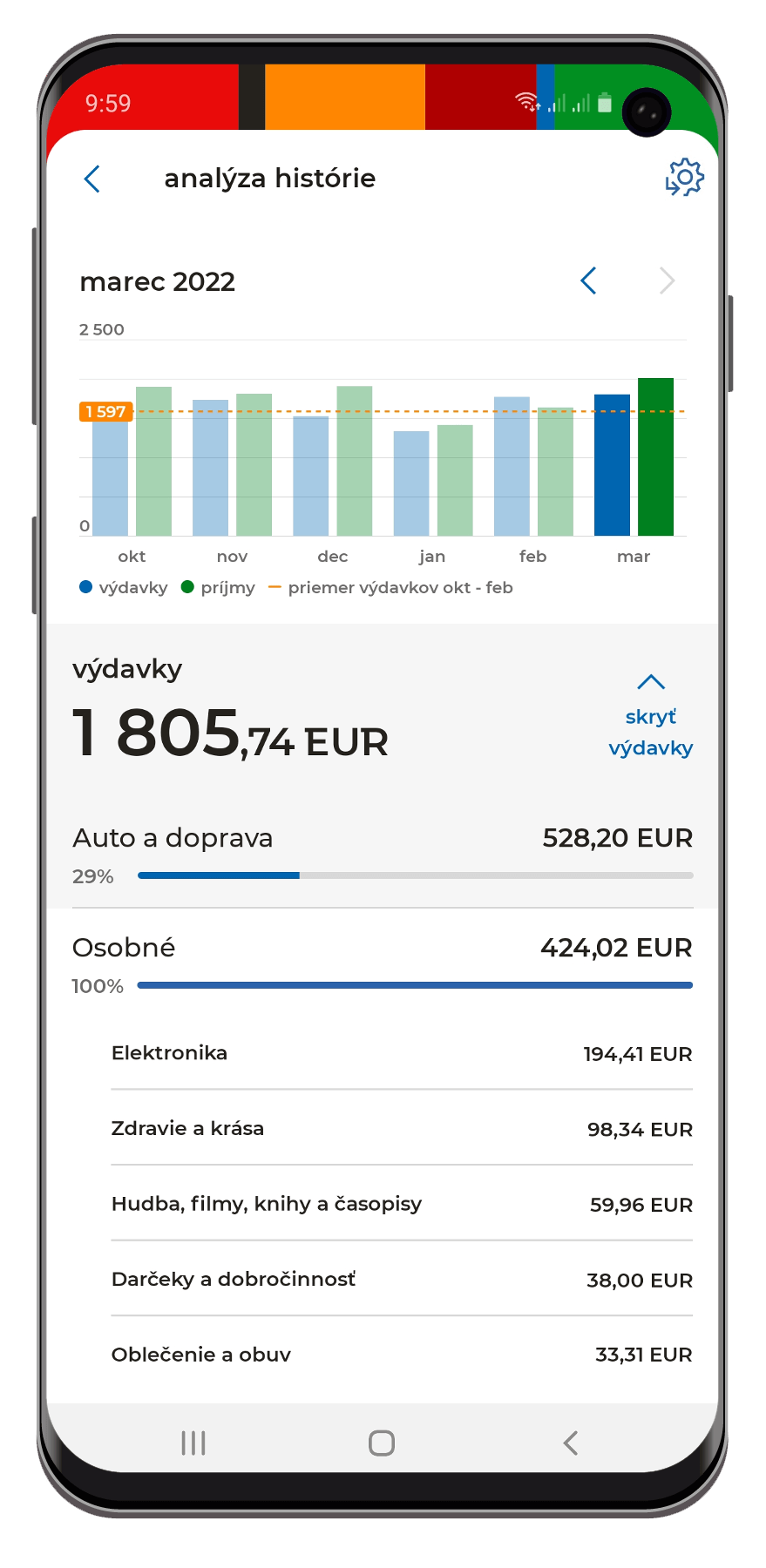Expand the Auto a doprava category
The image size is (766, 1568).
383,855
